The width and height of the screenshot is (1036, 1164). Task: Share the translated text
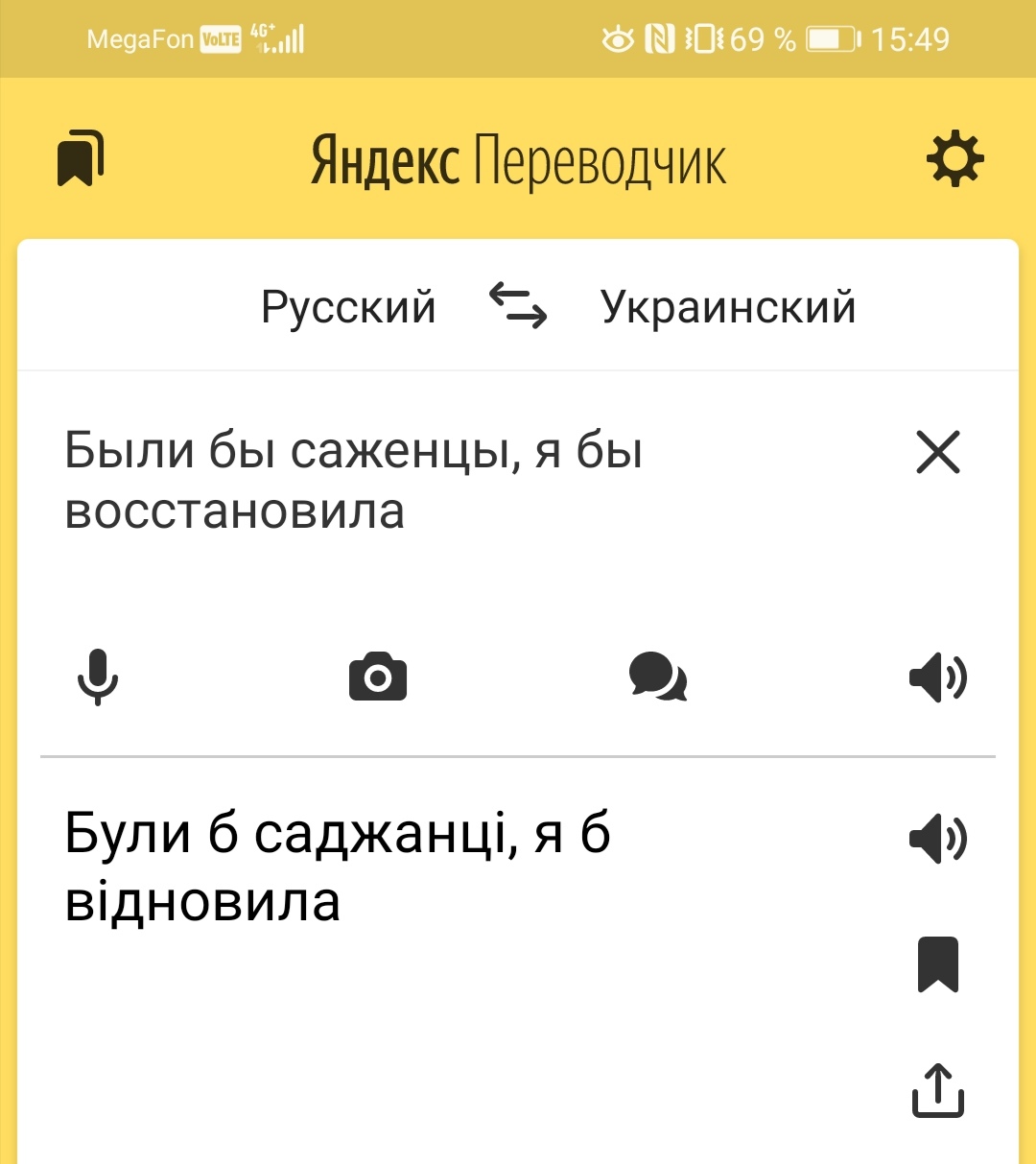(x=937, y=1091)
